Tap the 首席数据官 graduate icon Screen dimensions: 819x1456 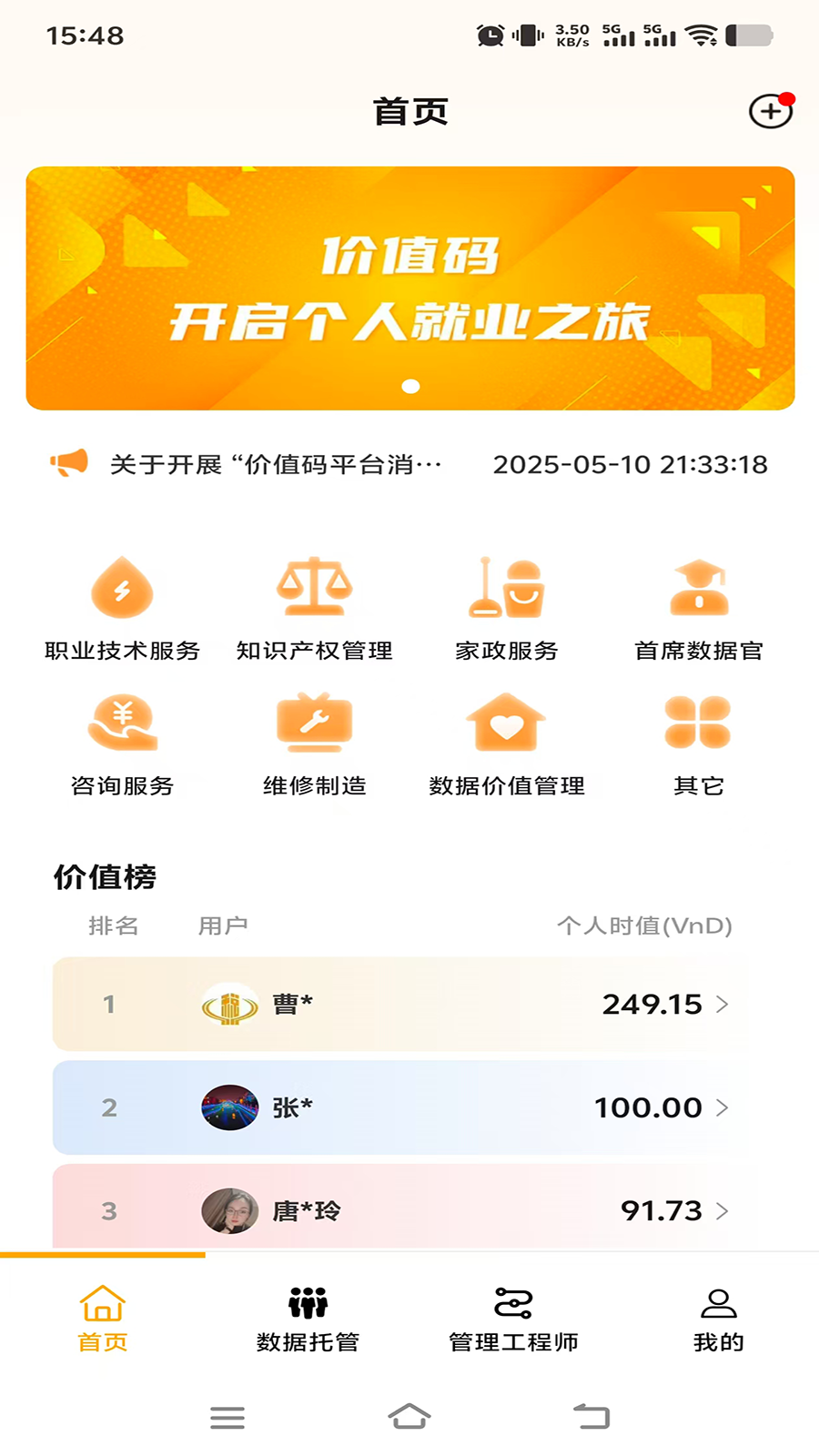click(699, 587)
